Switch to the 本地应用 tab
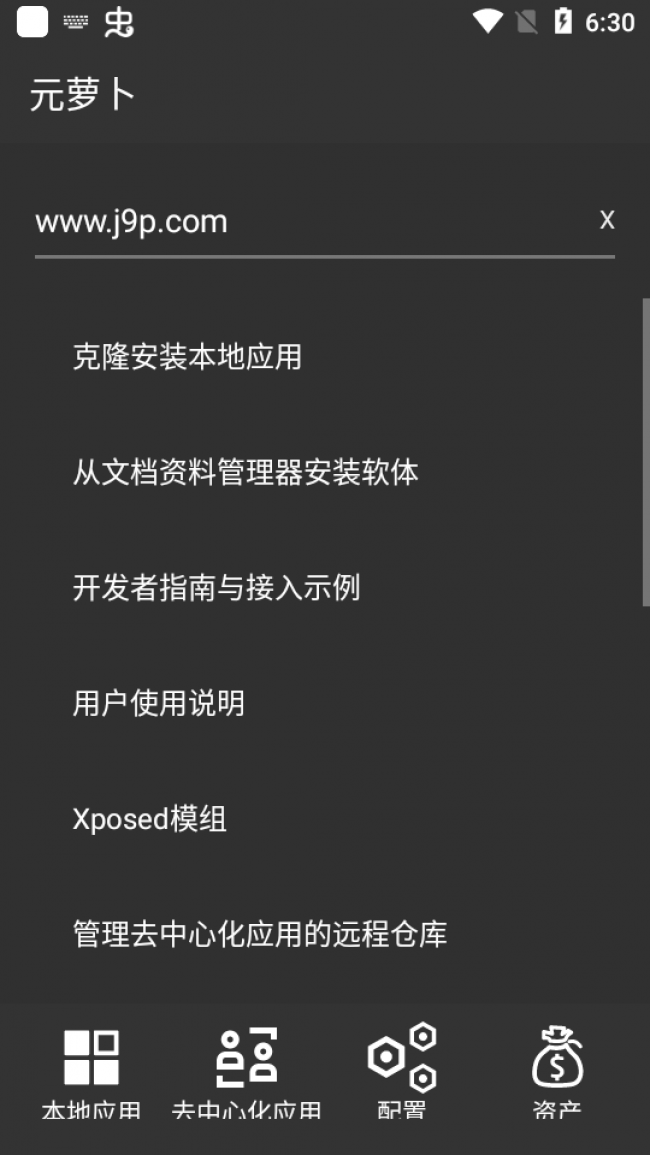Image resolution: width=650 pixels, height=1155 pixels. (91, 1070)
